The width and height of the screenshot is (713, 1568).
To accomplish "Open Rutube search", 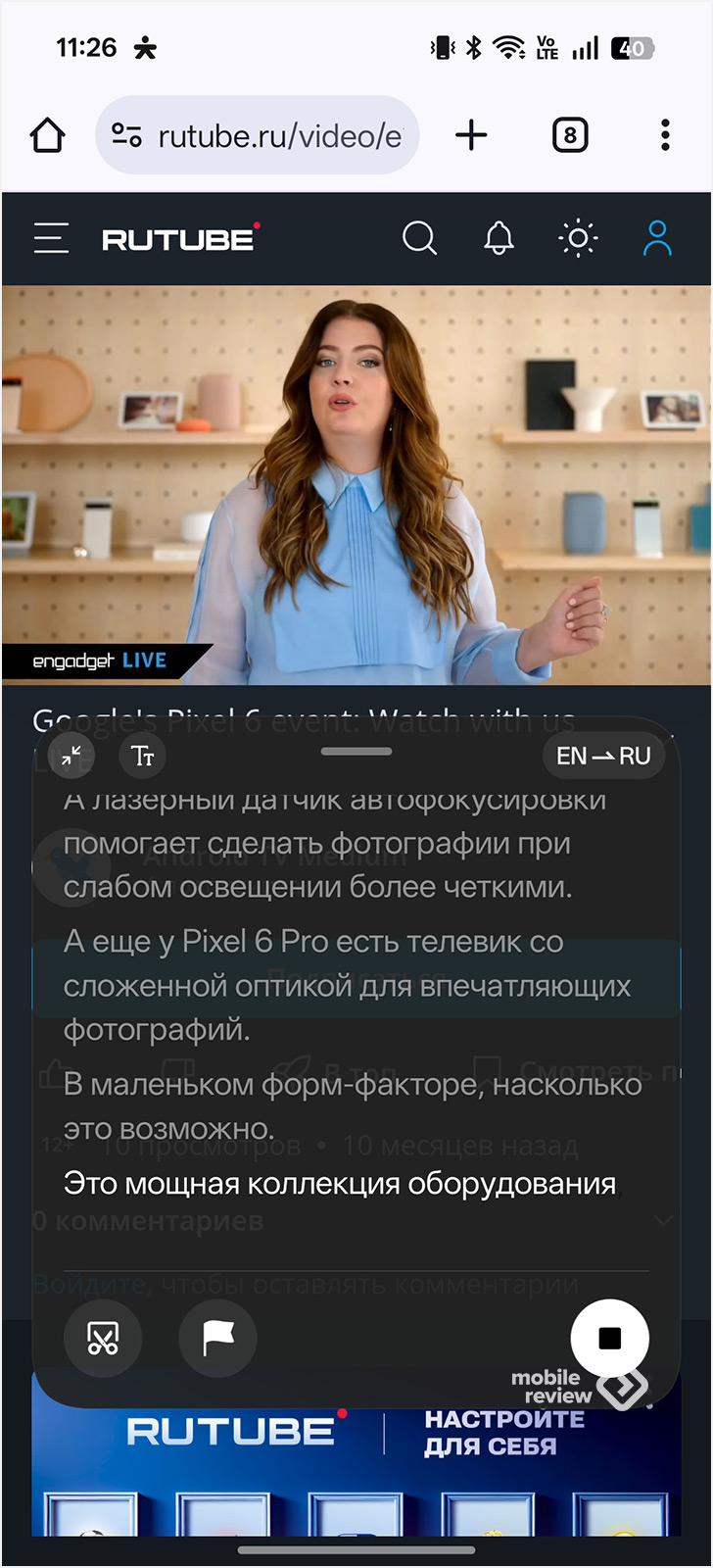I will tap(419, 238).
